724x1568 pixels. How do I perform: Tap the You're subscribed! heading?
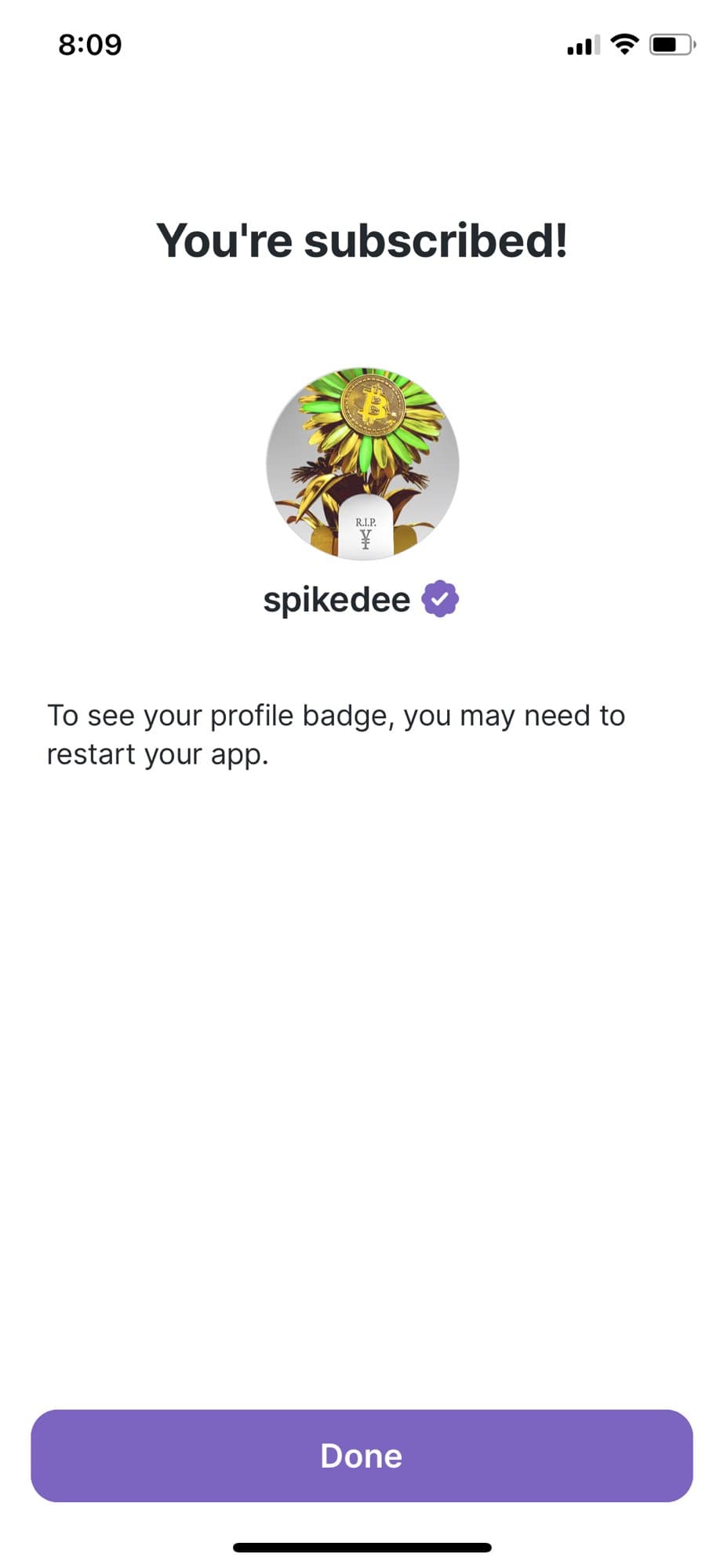pos(362,241)
